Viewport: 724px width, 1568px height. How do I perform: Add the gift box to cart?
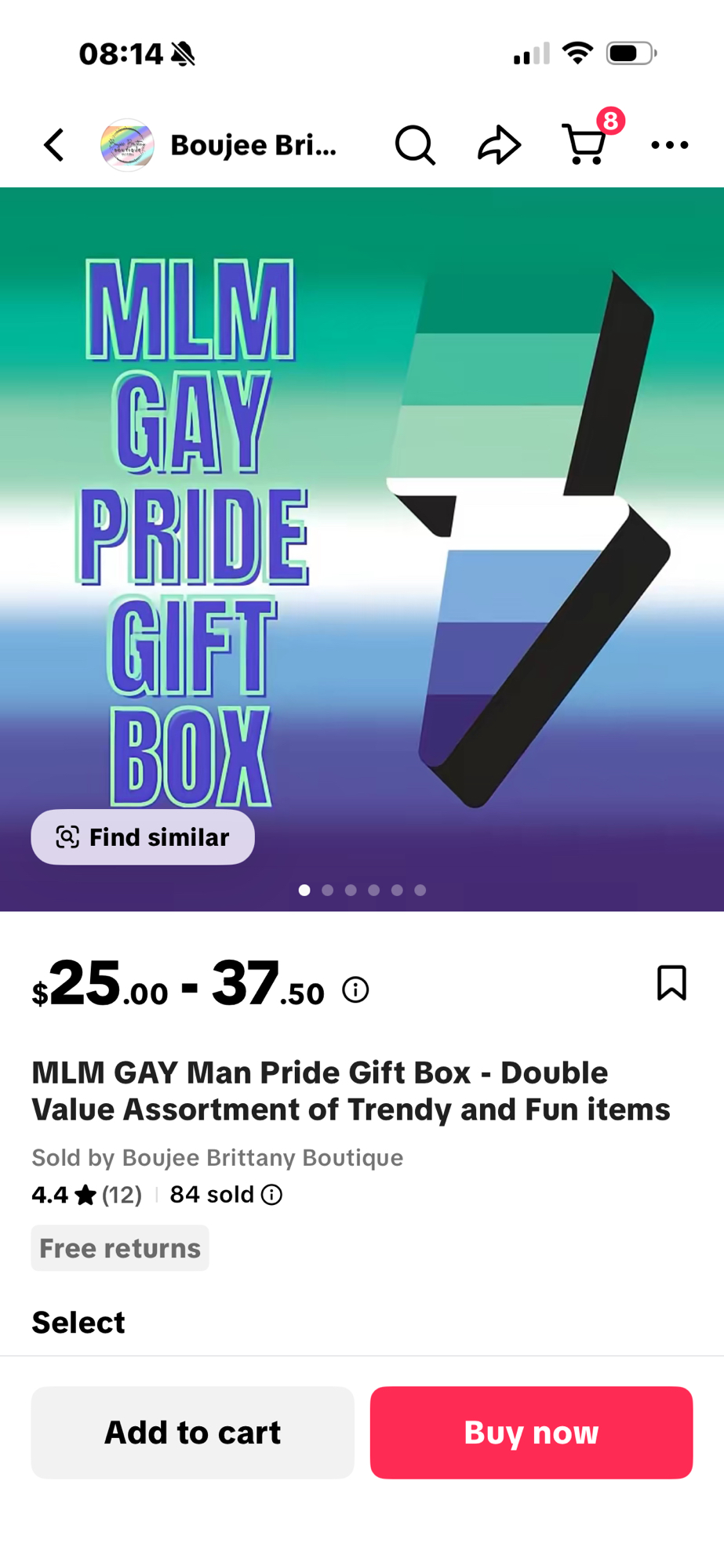[192, 1432]
